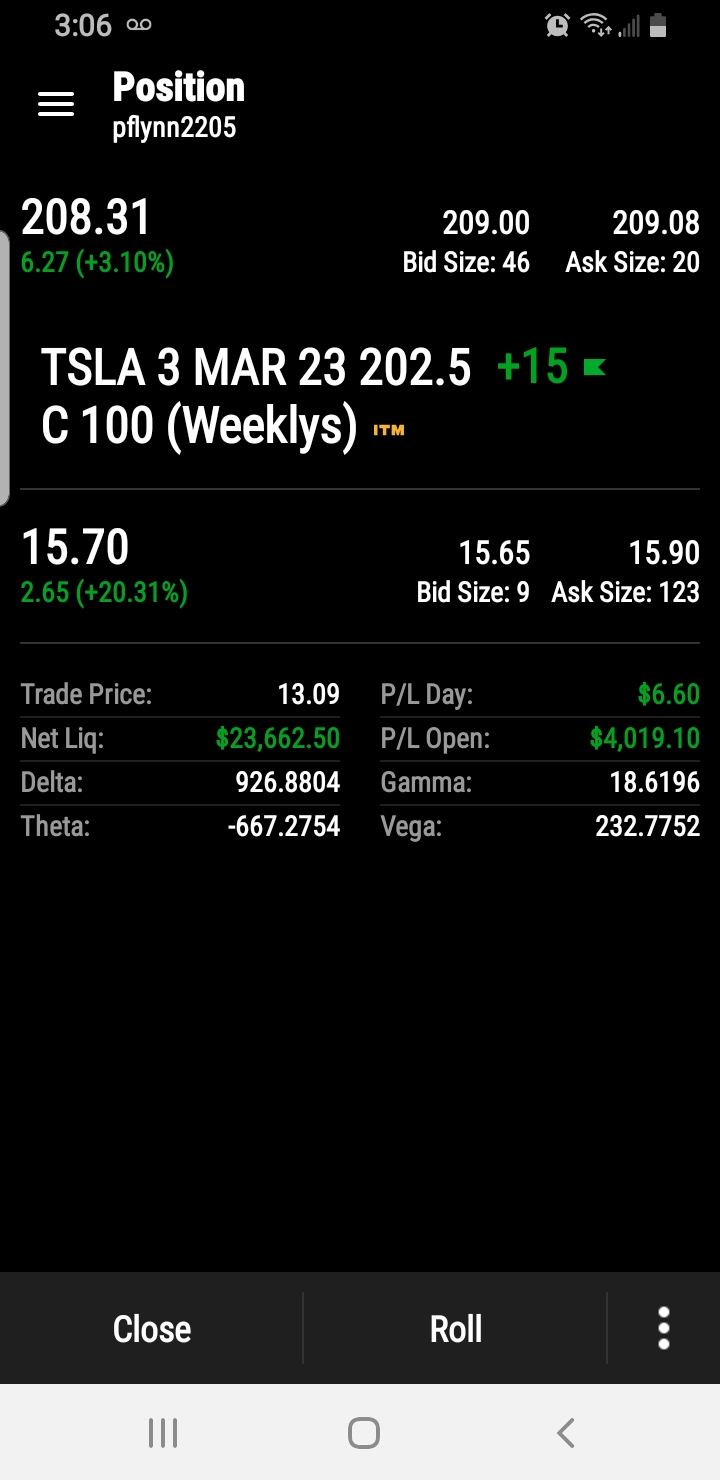Go back using system back button

566,1433
